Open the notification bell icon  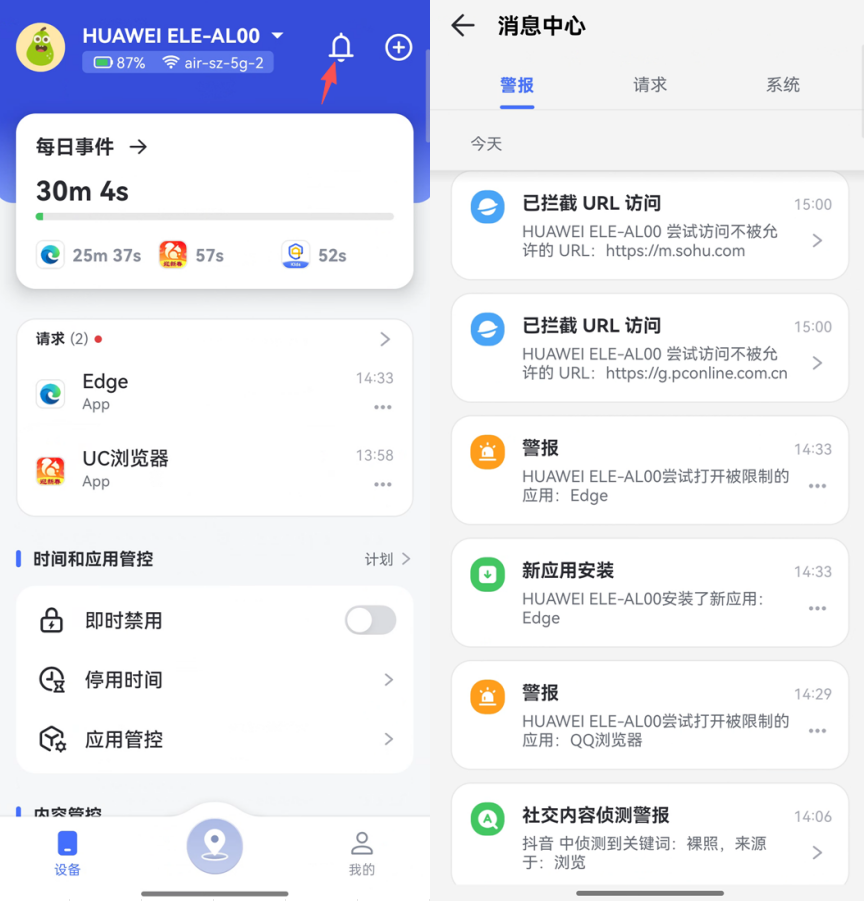click(x=340, y=47)
